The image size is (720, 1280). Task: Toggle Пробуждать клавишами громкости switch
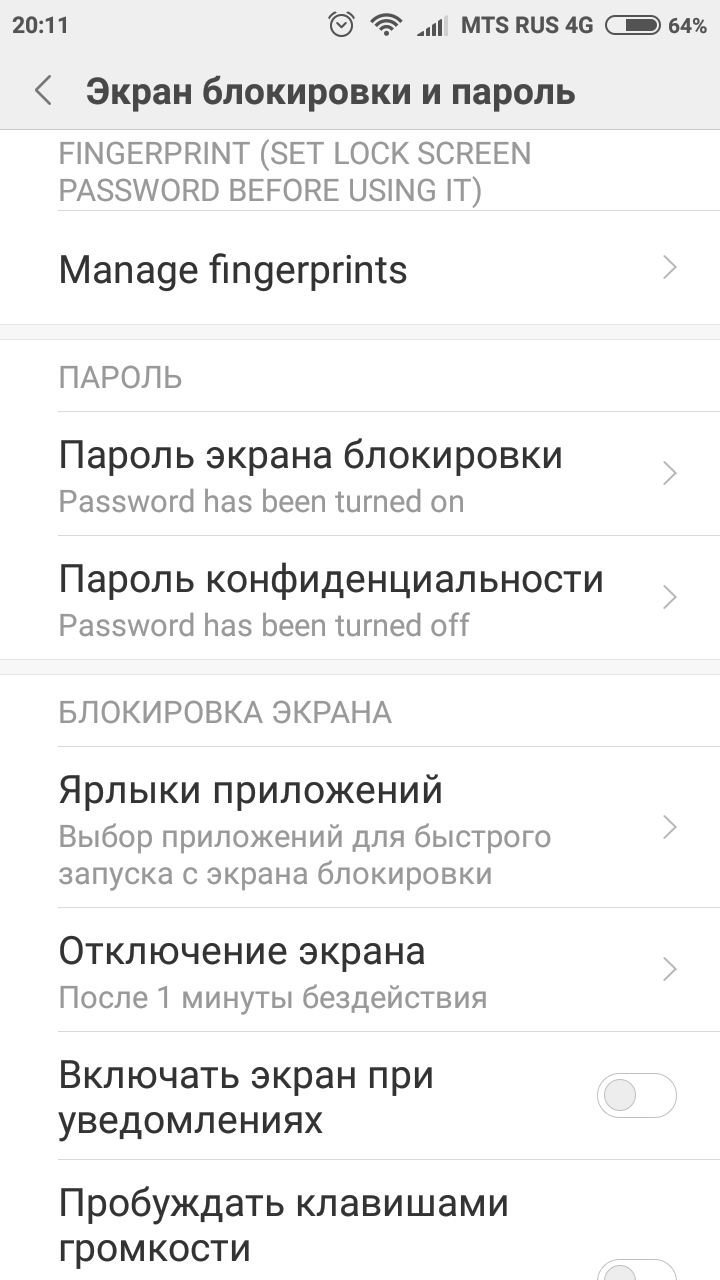(x=636, y=1270)
